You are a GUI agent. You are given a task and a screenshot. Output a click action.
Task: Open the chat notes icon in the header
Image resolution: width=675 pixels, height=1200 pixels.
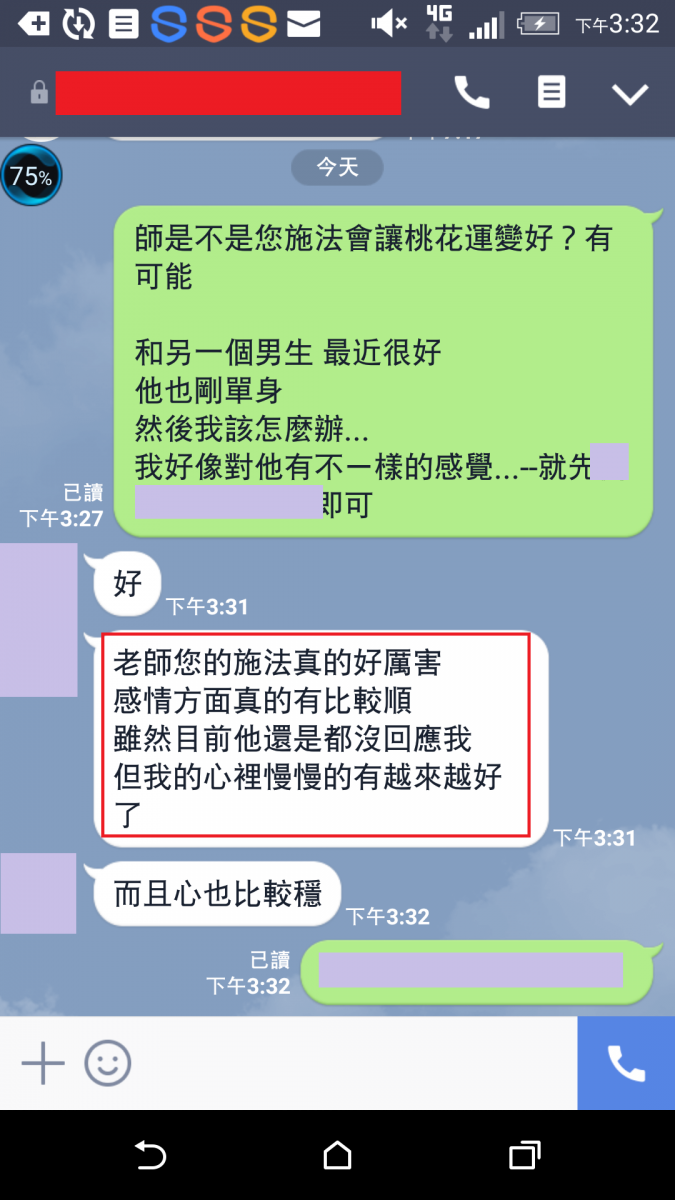551,93
